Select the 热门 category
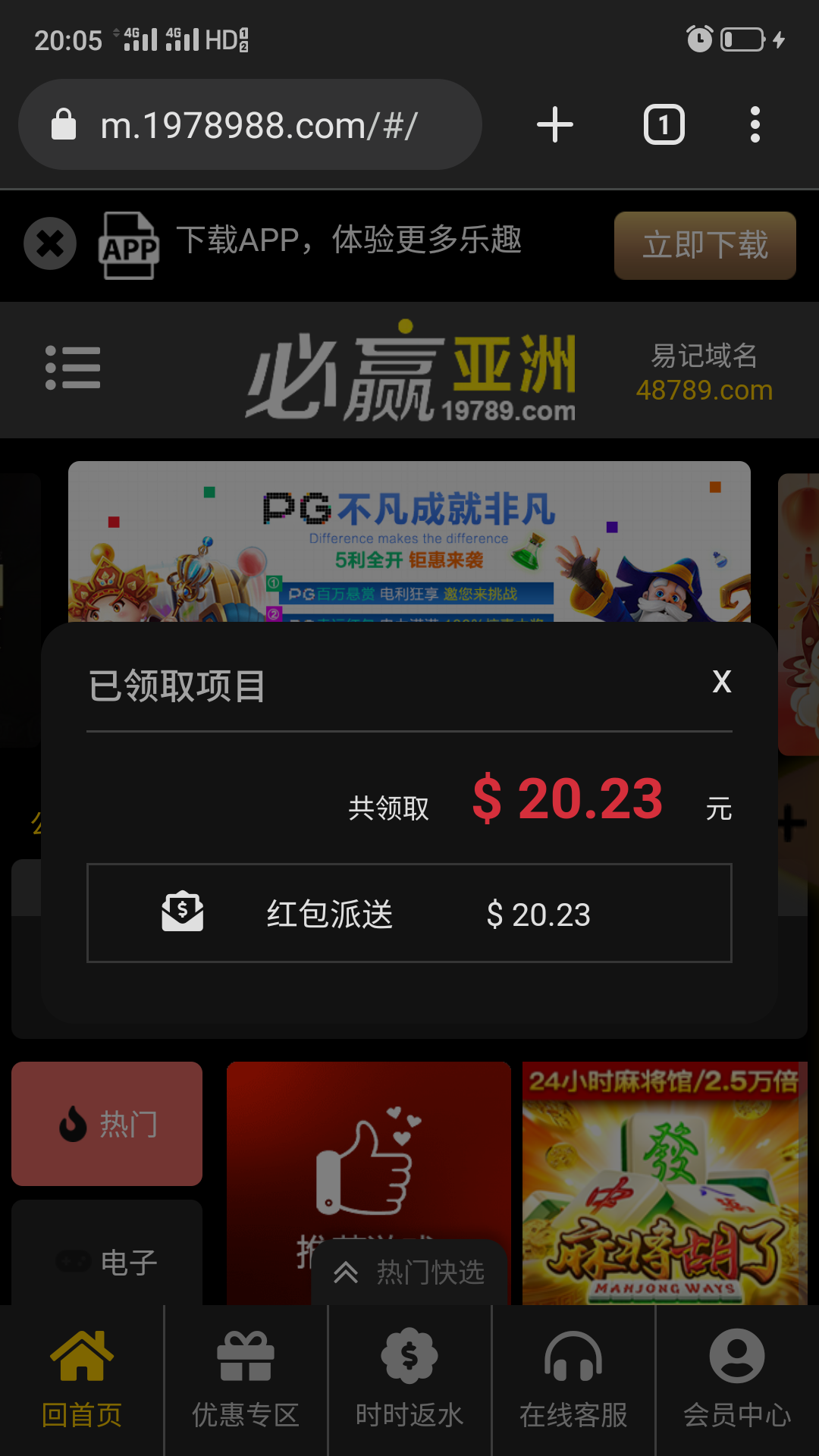The image size is (819, 1456). (107, 1124)
